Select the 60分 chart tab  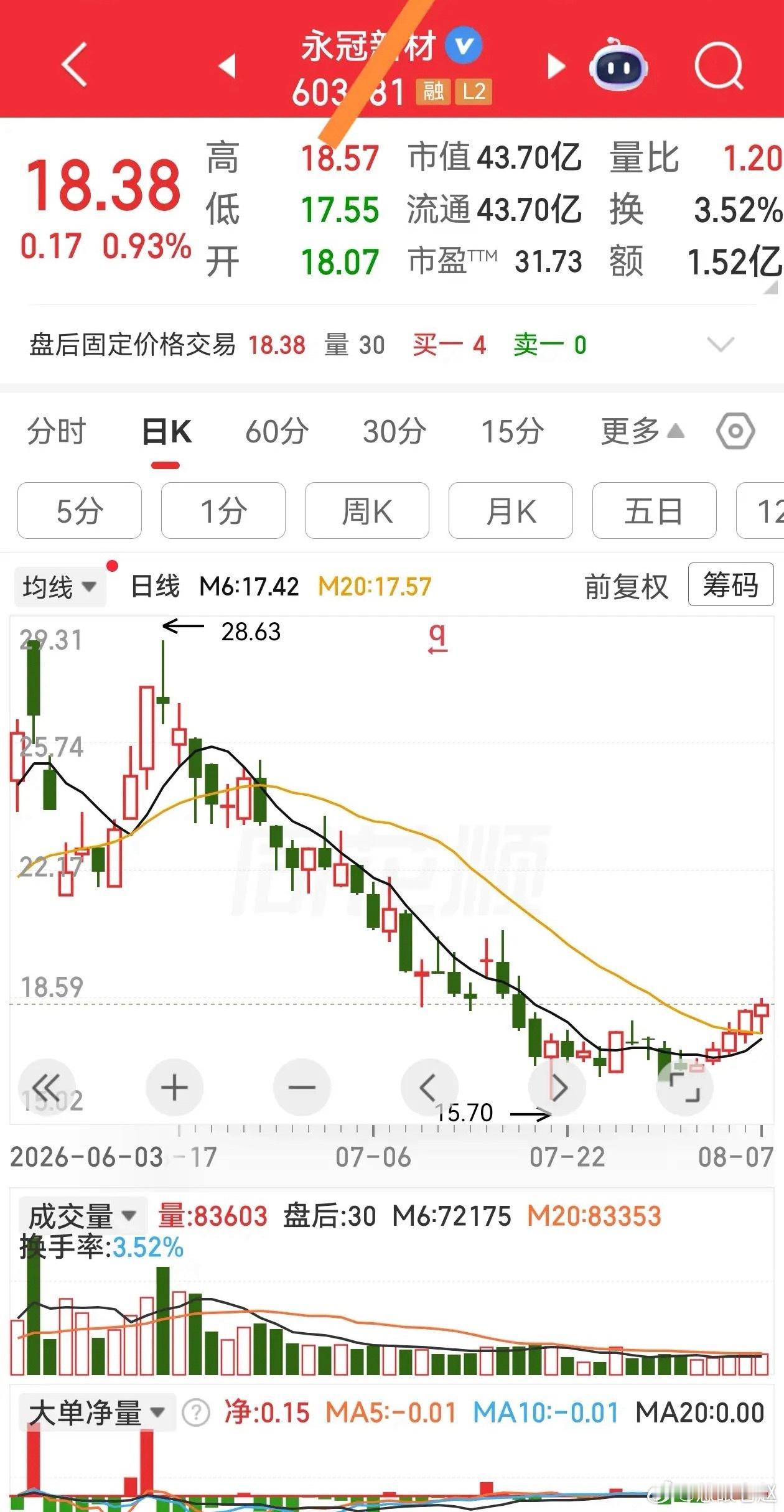tap(277, 431)
